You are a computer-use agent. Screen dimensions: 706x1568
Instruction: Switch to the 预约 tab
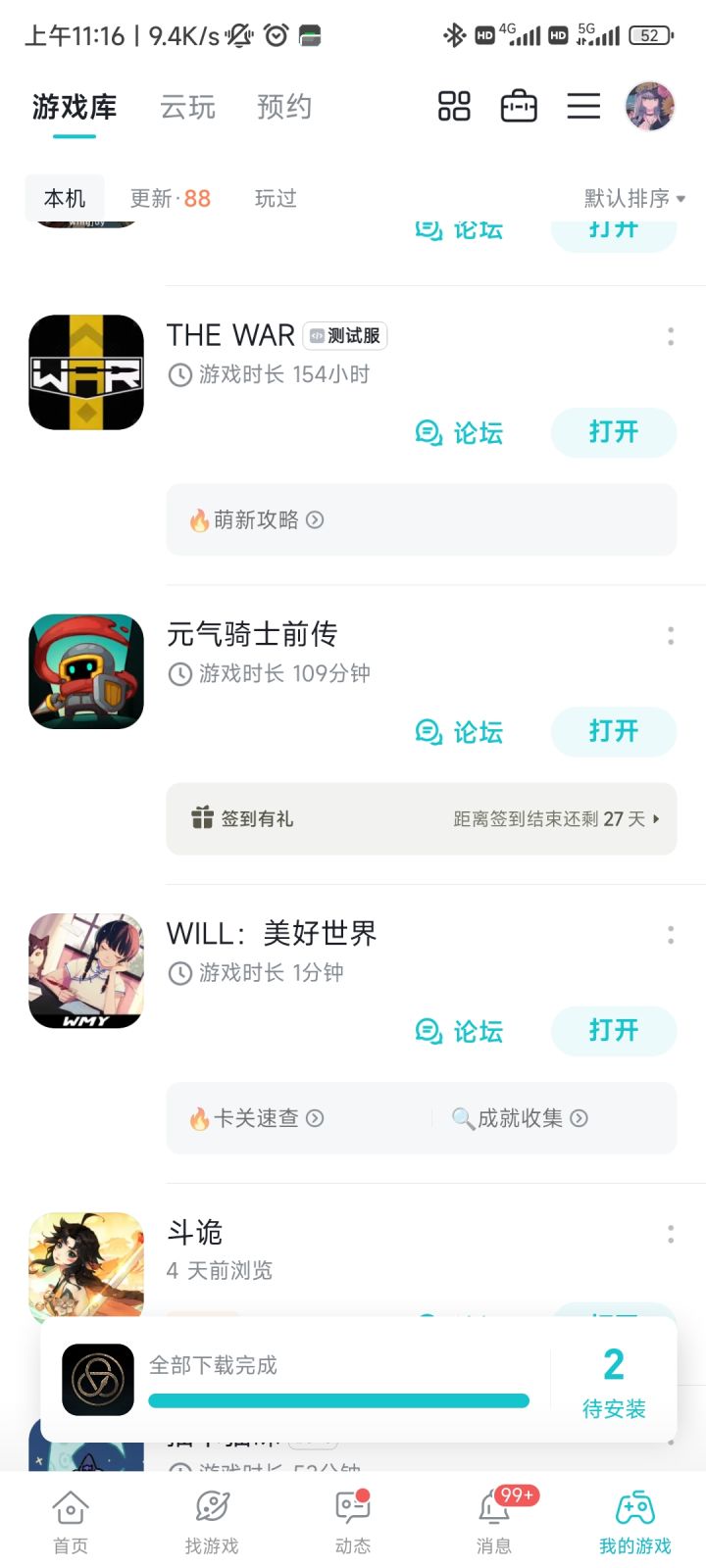[x=284, y=107]
